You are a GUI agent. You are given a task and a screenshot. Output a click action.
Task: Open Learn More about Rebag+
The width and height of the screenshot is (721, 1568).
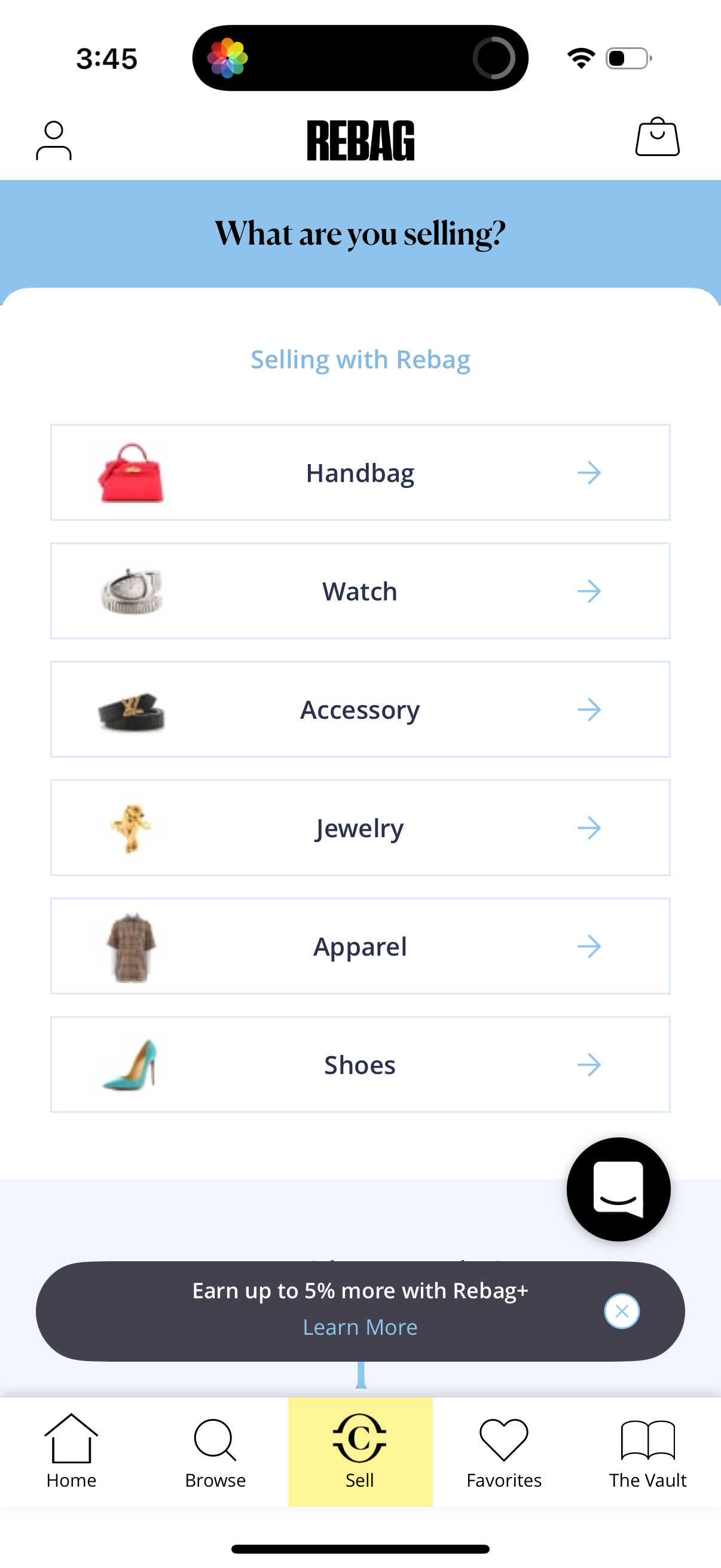point(360,1327)
